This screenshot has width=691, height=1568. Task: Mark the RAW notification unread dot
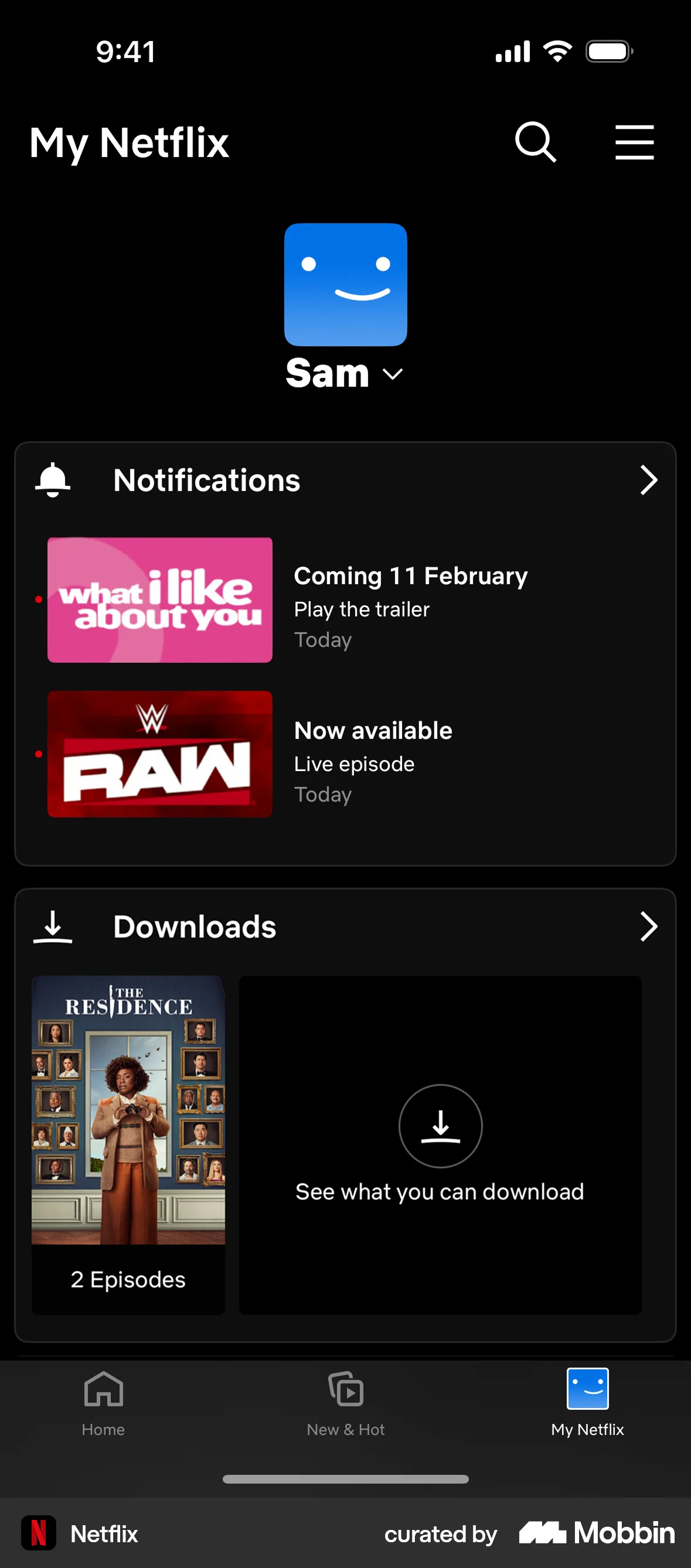tap(39, 754)
